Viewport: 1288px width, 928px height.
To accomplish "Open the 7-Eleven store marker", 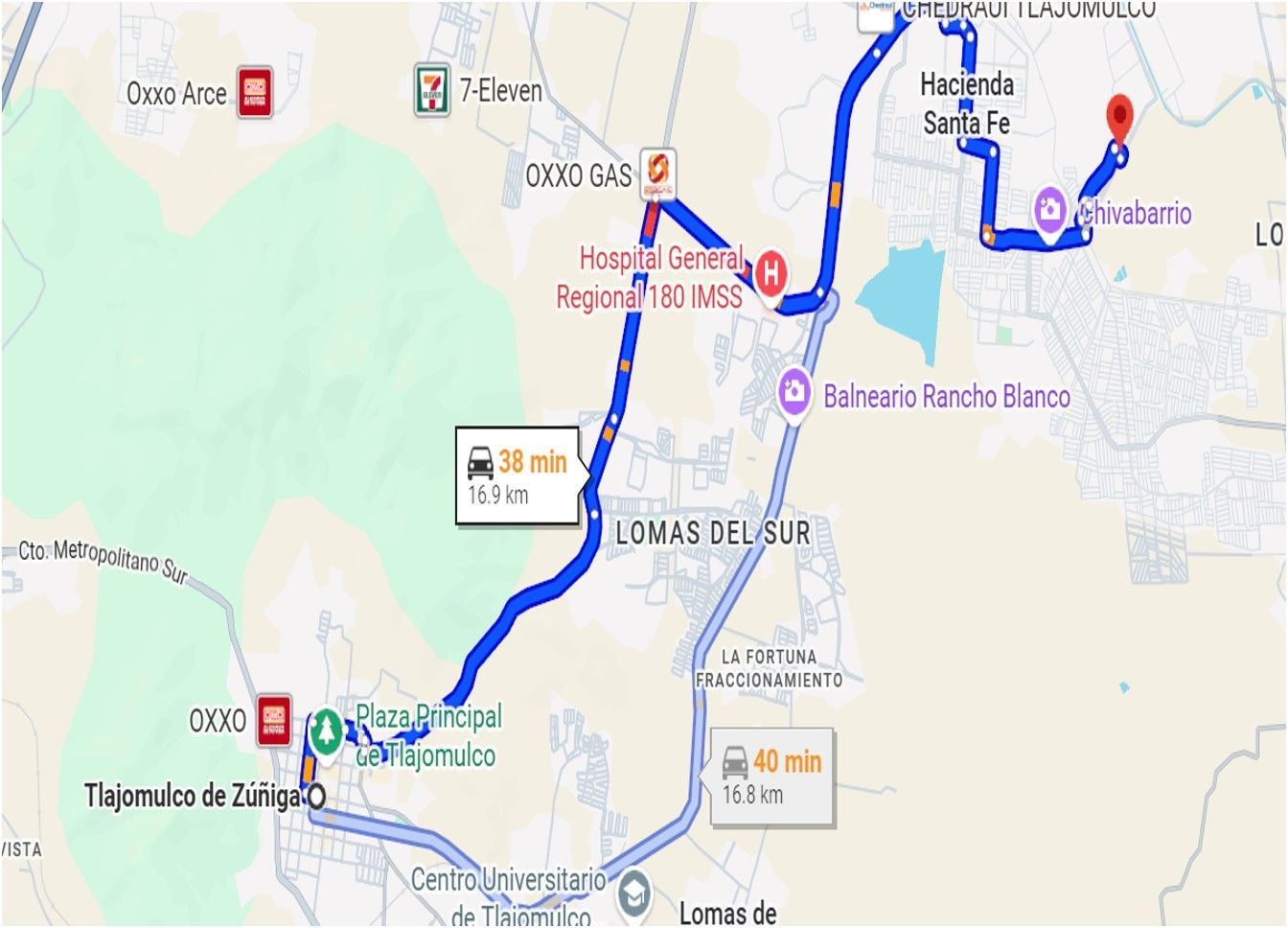I will point(432,91).
